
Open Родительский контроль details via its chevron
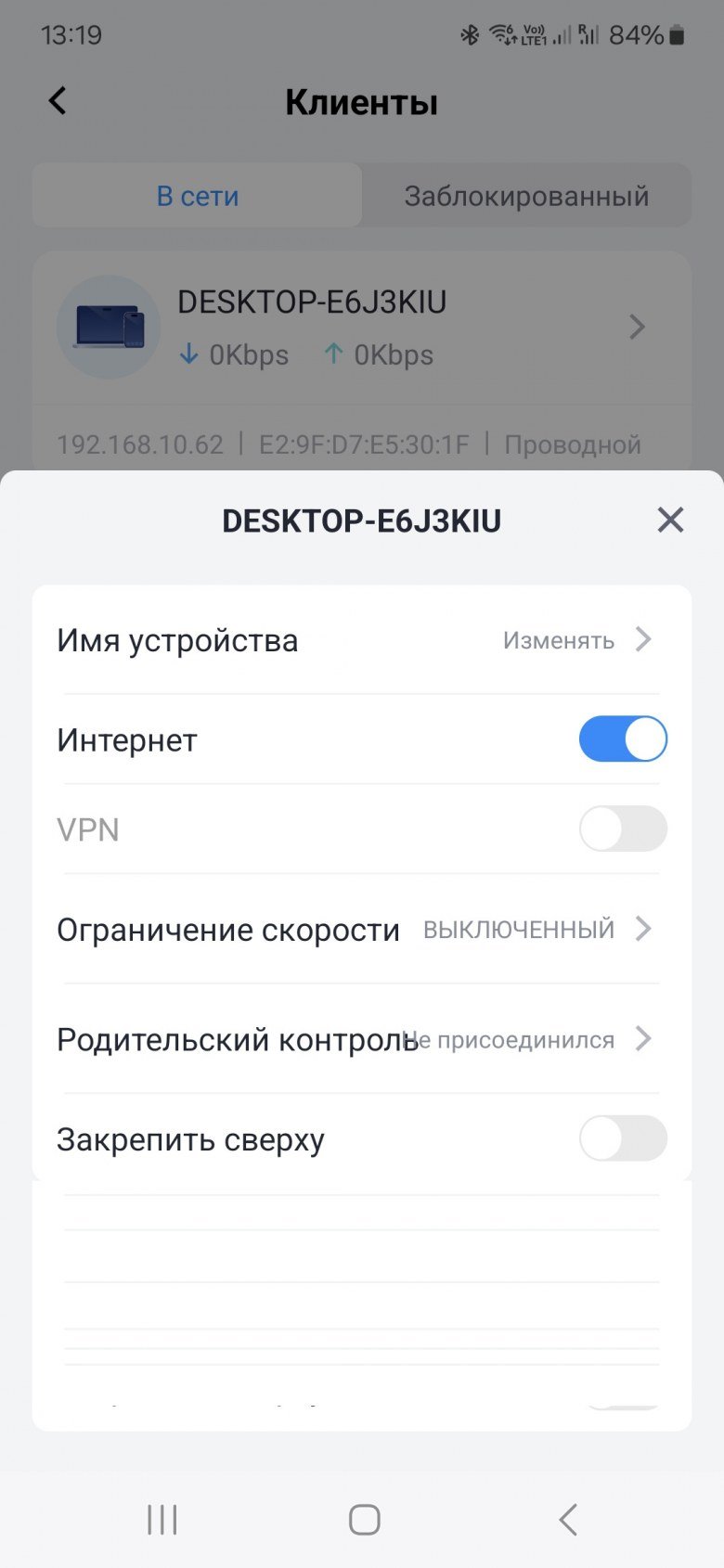642,1039
